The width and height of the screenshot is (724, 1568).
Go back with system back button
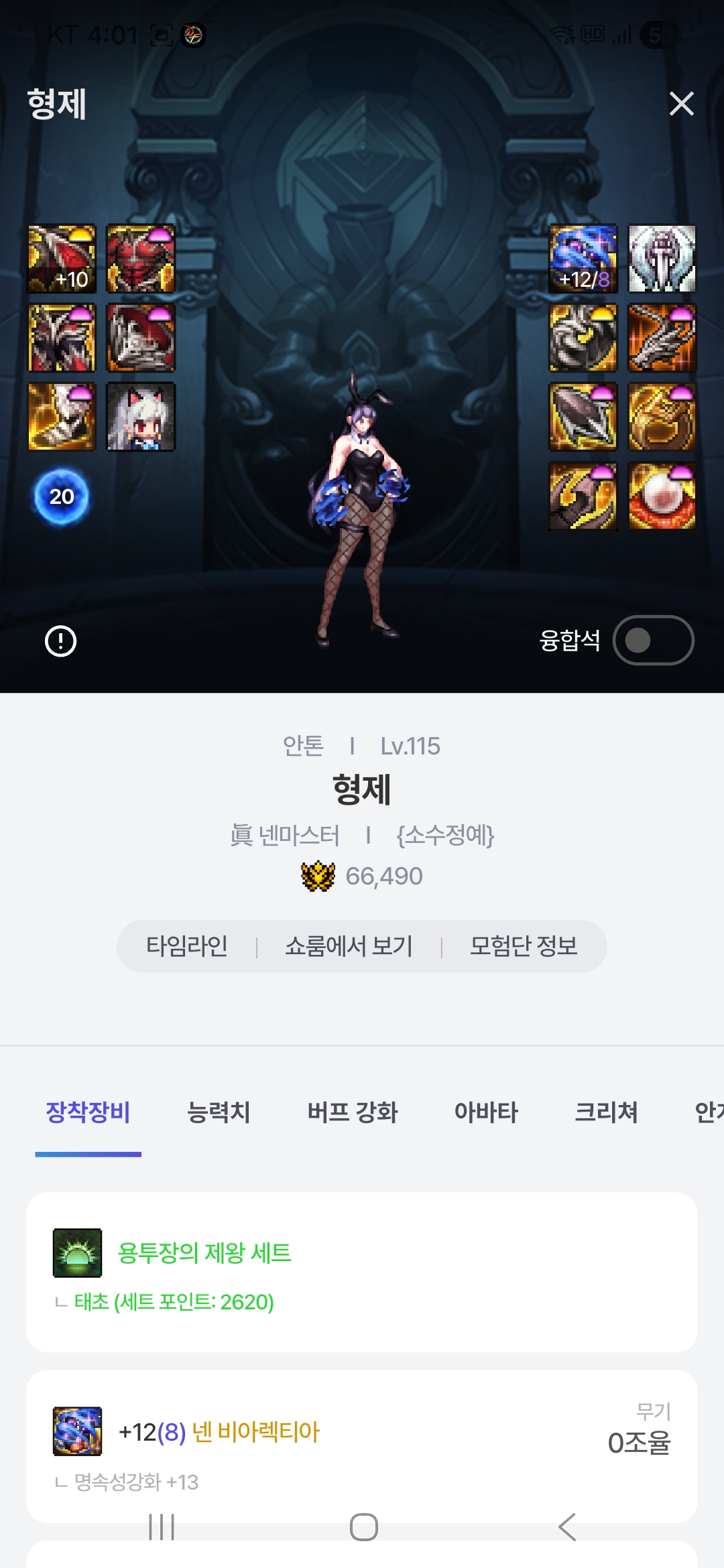coord(567,1527)
